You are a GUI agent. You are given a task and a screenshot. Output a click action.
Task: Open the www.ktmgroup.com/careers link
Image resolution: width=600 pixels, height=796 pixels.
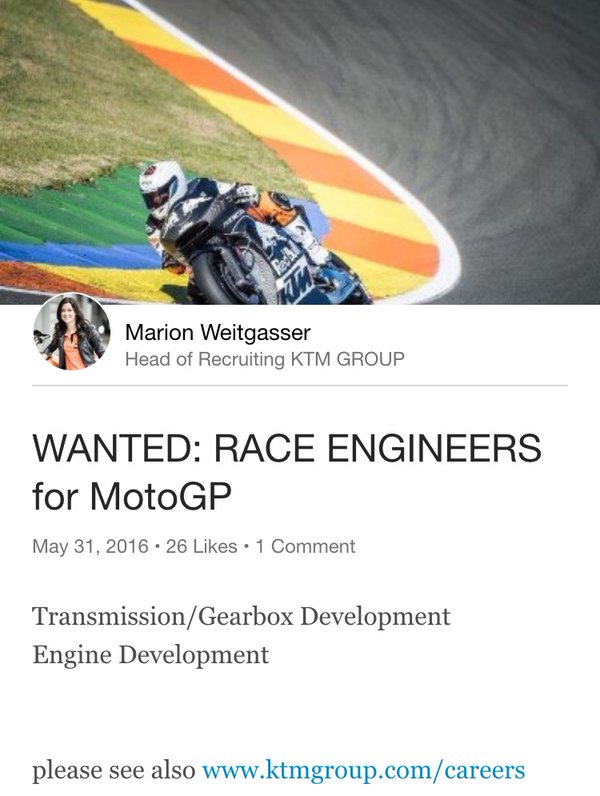pyautogui.click(x=363, y=771)
